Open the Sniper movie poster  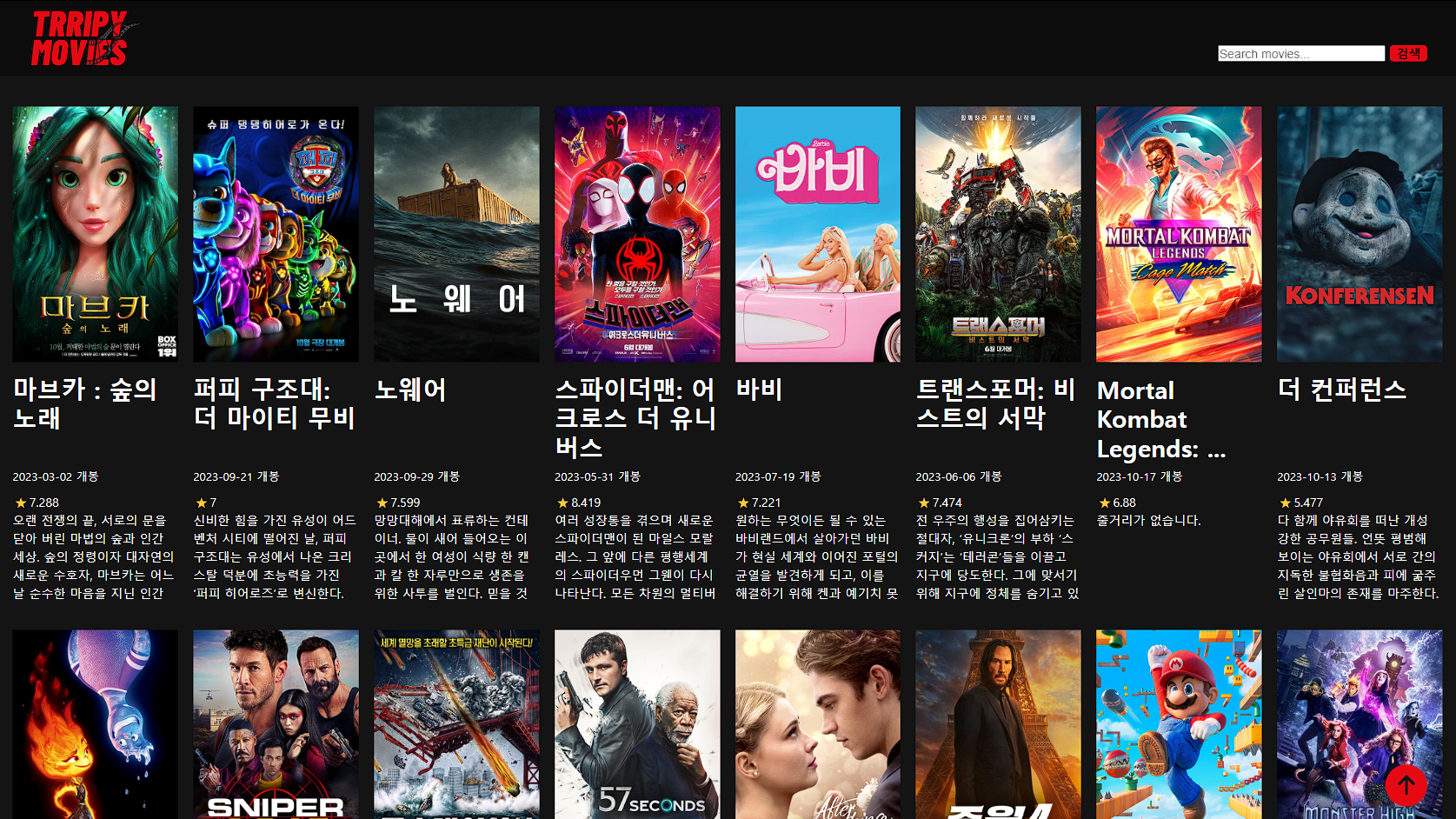[276, 723]
